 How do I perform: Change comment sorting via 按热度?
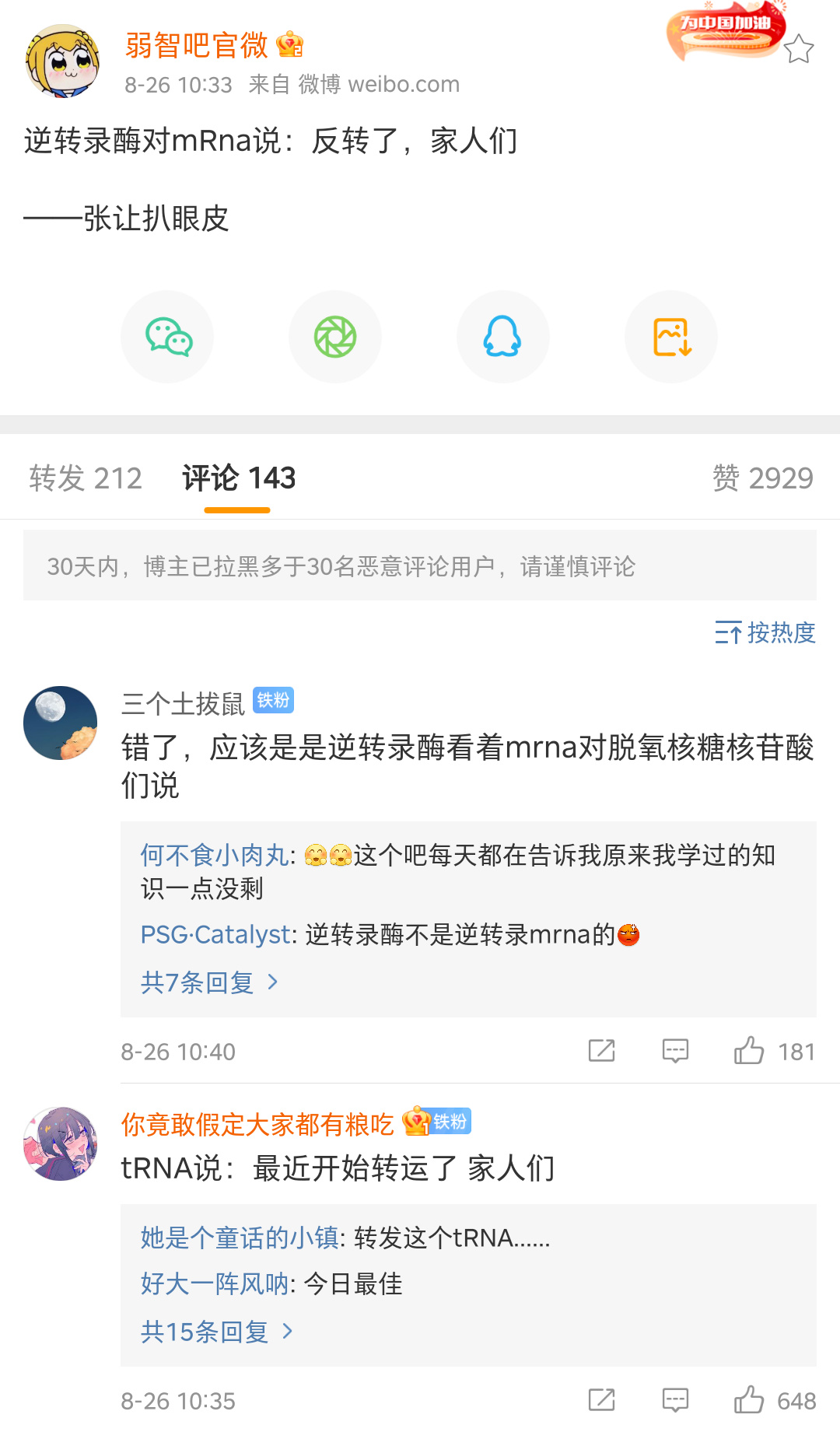[x=765, y=632]
